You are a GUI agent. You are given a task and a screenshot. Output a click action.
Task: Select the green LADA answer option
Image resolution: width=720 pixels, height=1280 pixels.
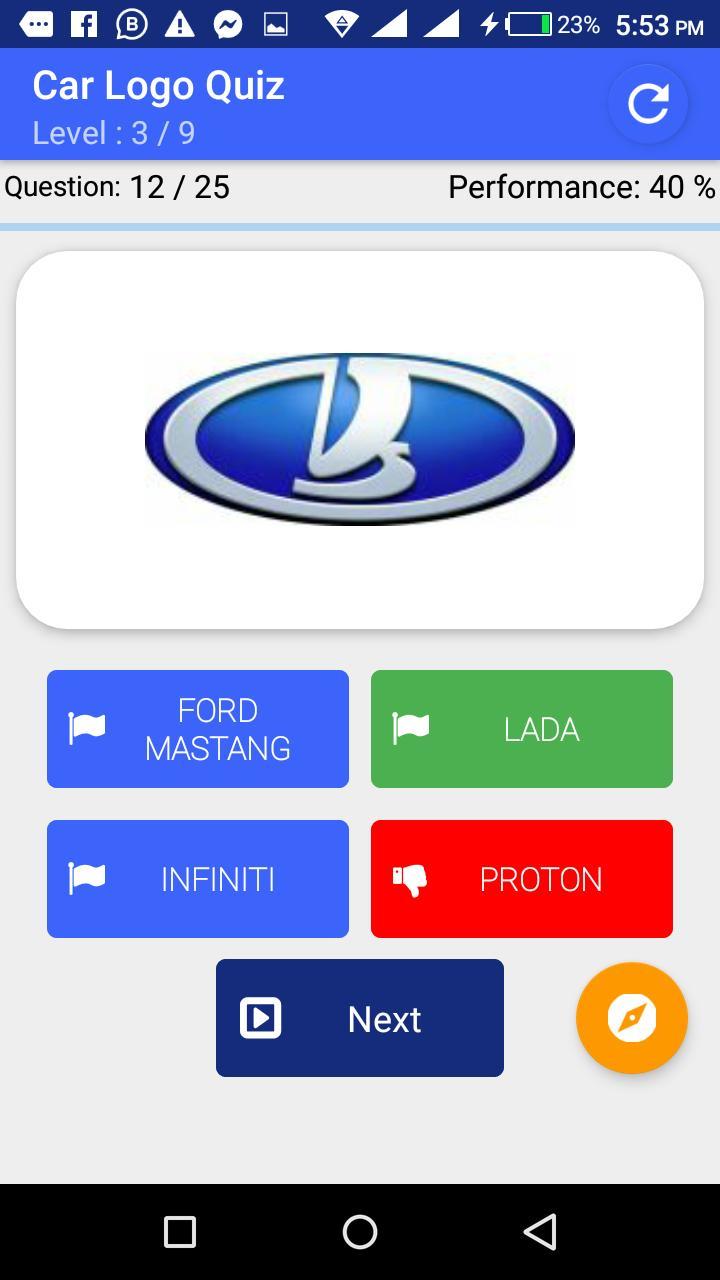click(x=521, y=728)
